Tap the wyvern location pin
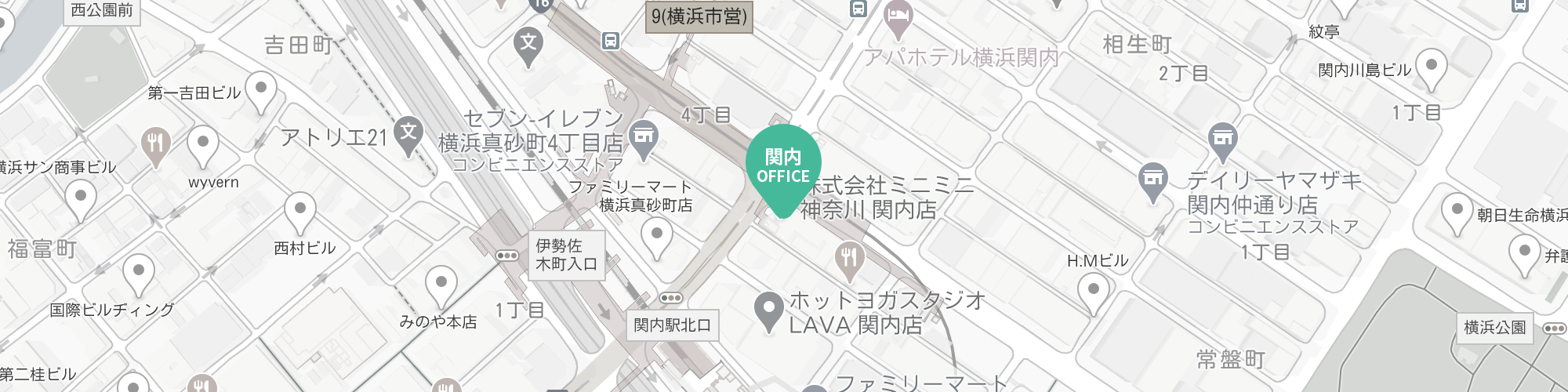 203,145
